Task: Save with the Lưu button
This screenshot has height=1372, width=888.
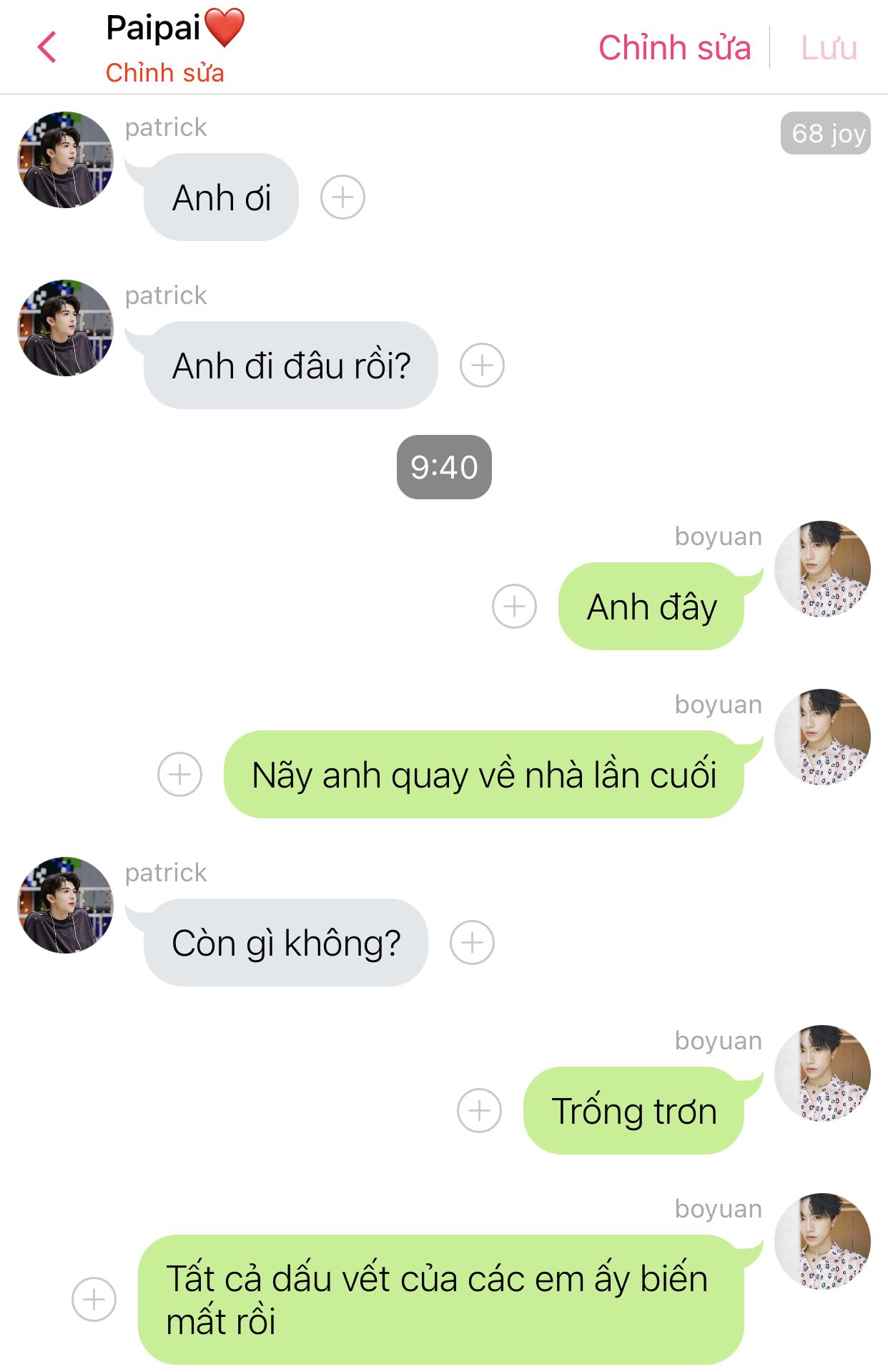Action: [828, 48]
